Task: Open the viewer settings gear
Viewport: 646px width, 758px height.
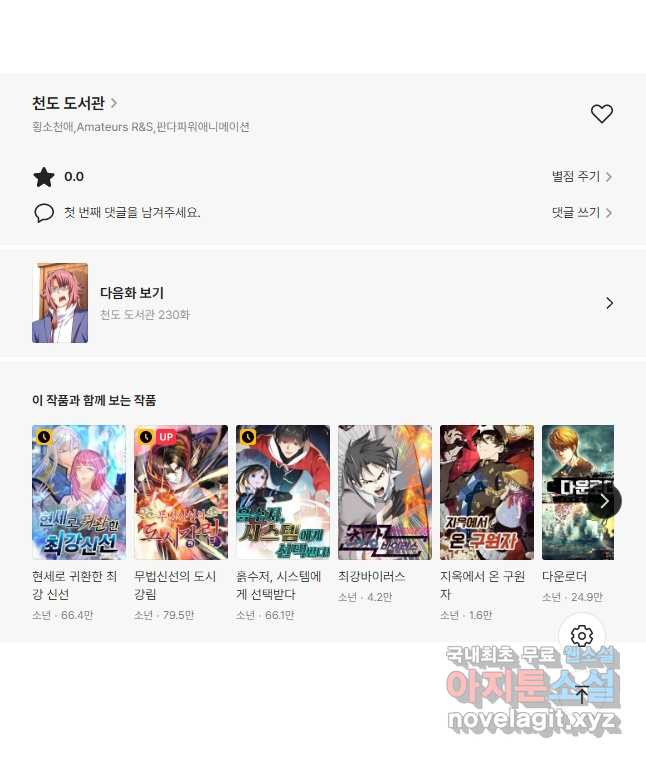Action: (x=582, y=636)
